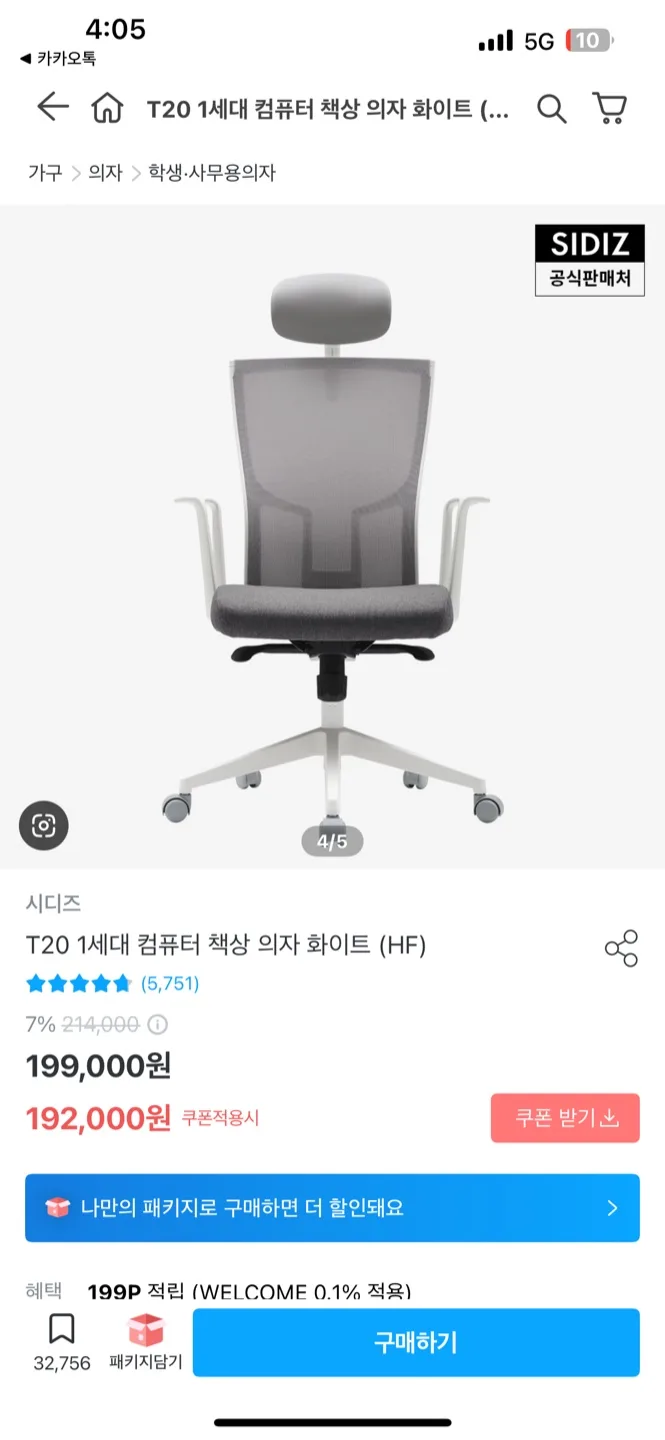Add product via 패키지담기
This screenshot has width=665, height=1440.
click(x=146, y=1342)
